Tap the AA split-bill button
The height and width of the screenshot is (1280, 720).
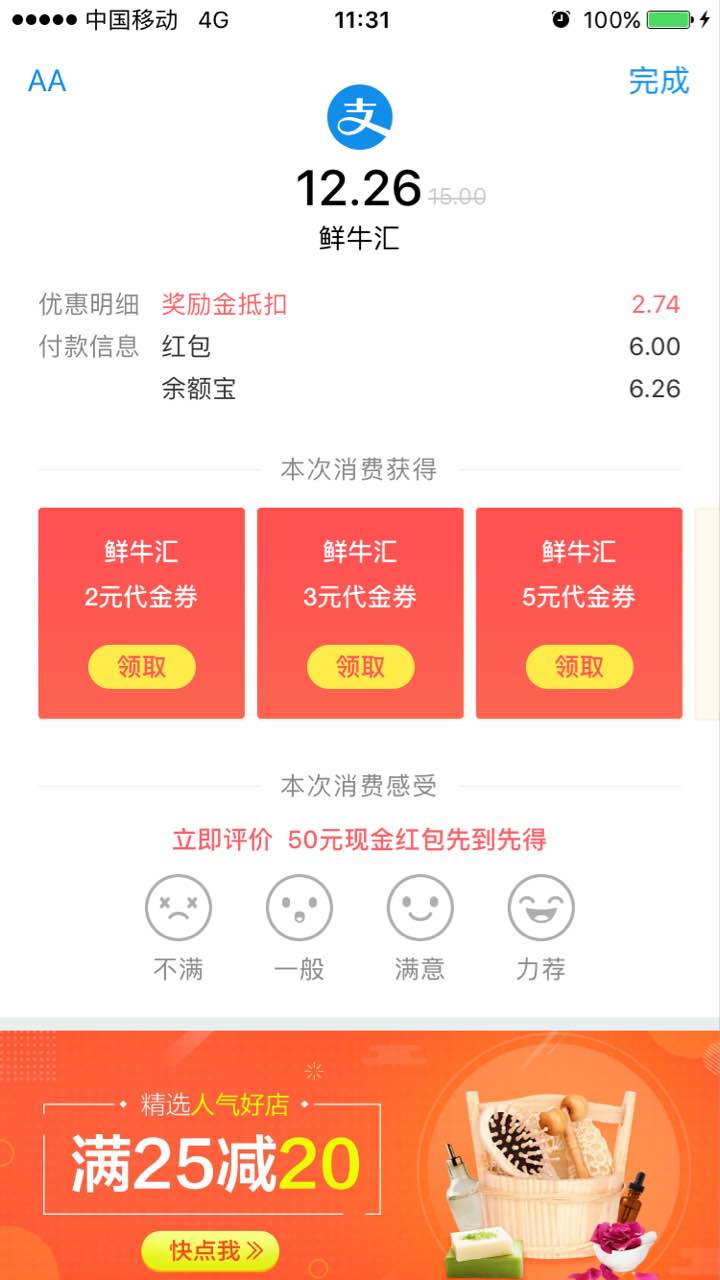47,81
